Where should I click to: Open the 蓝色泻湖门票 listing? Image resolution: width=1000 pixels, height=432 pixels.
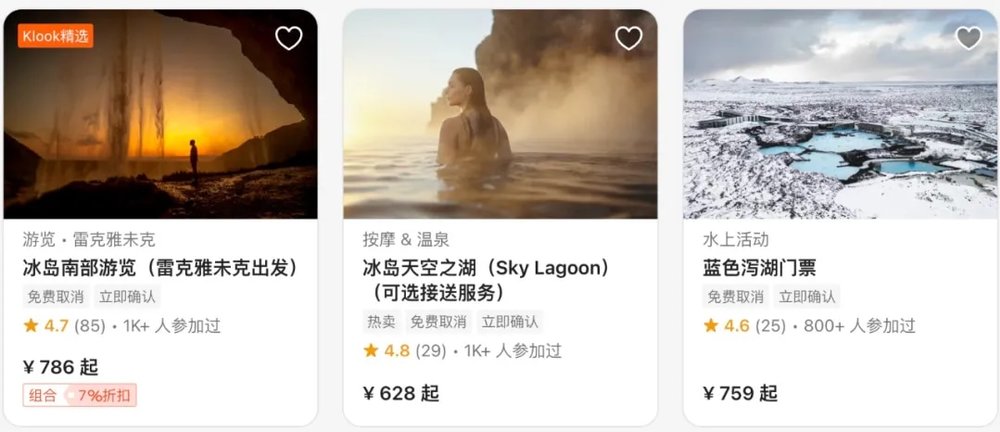[760, 268]
